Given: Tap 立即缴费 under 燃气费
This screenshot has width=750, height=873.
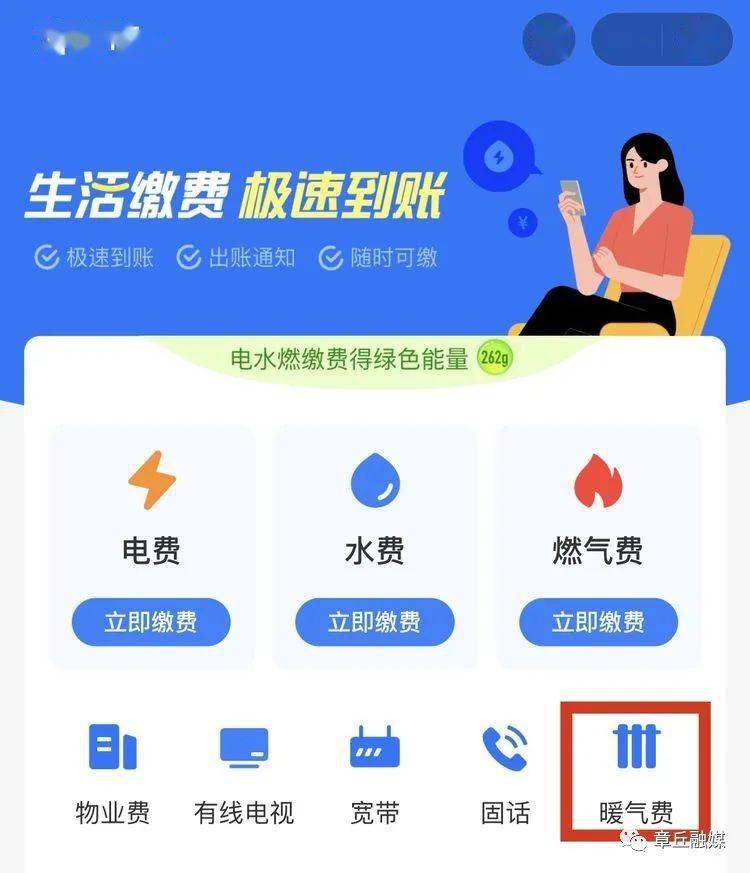Looking at the screenshot, I should (598, 622).
